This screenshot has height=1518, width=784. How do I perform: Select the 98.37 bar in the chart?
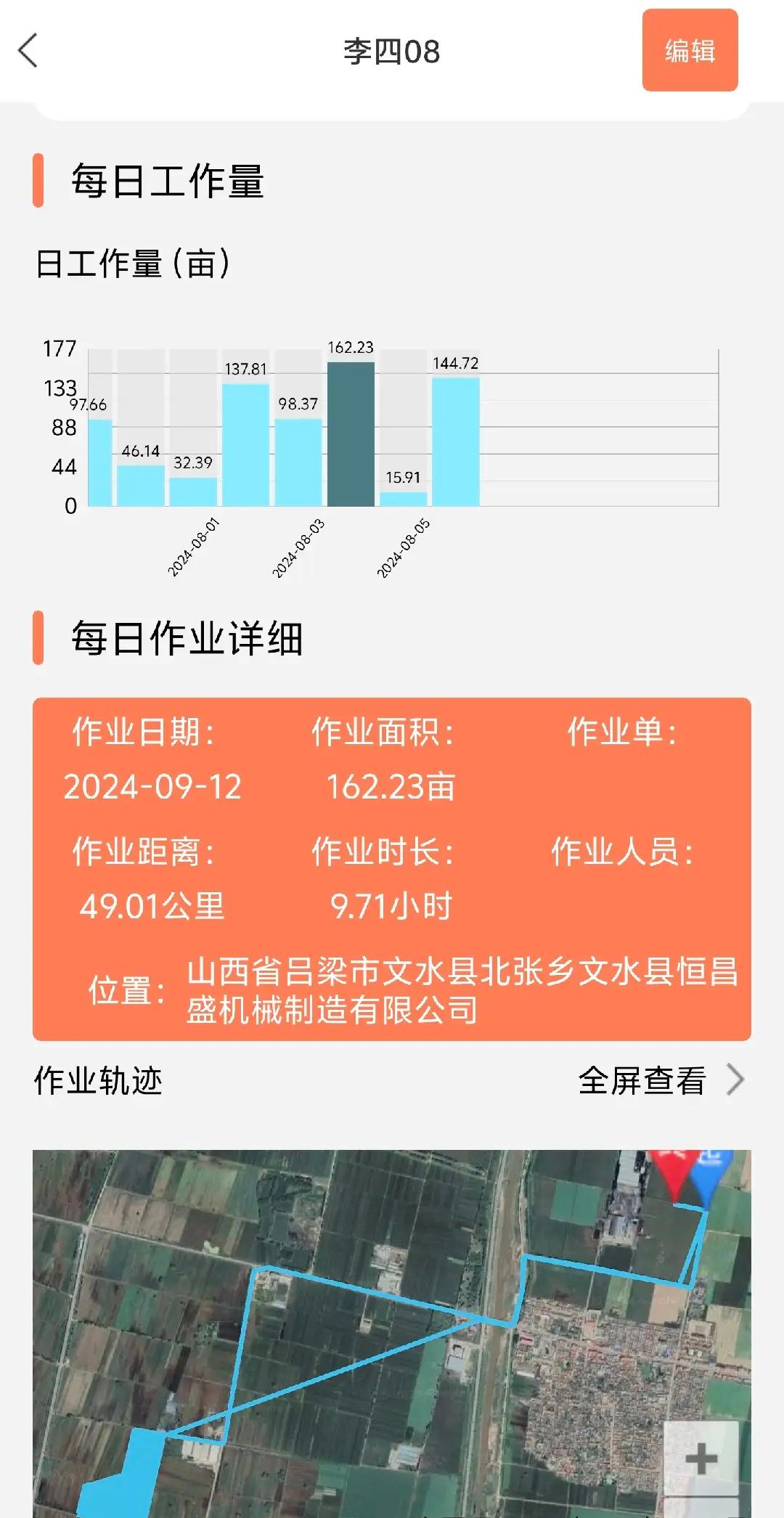point(298,462)
